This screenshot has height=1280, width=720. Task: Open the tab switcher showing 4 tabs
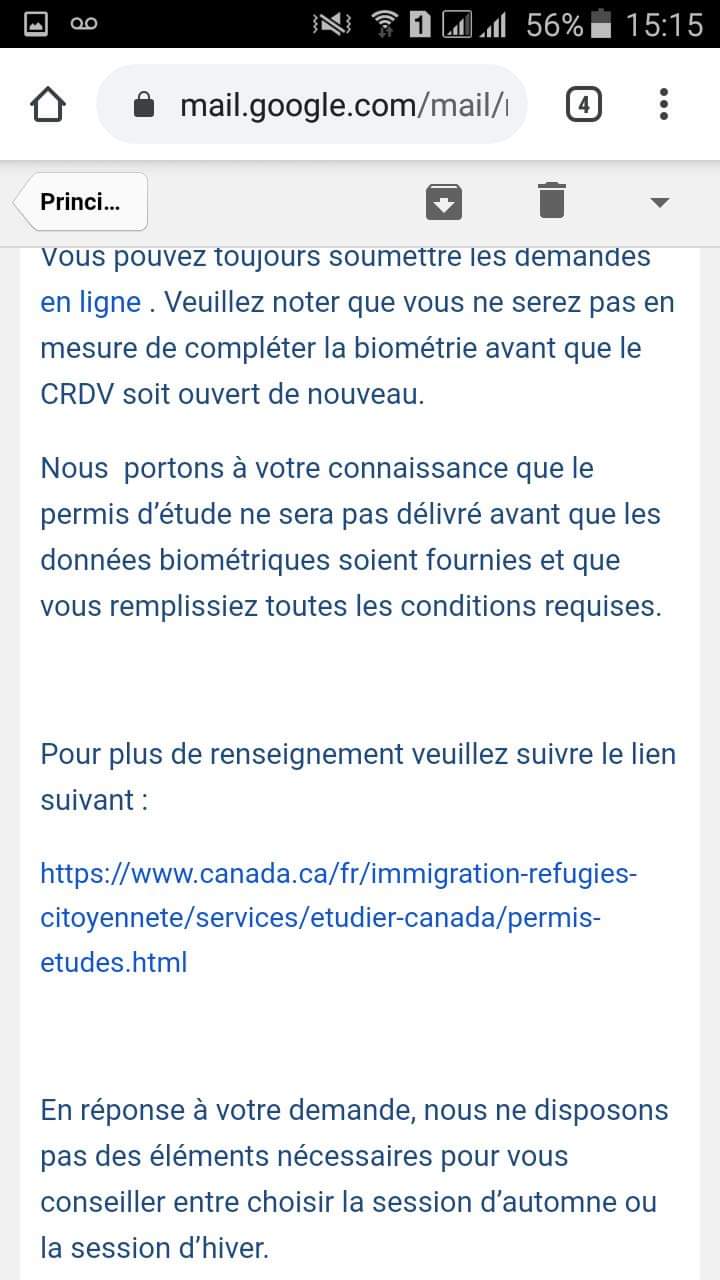584,104
